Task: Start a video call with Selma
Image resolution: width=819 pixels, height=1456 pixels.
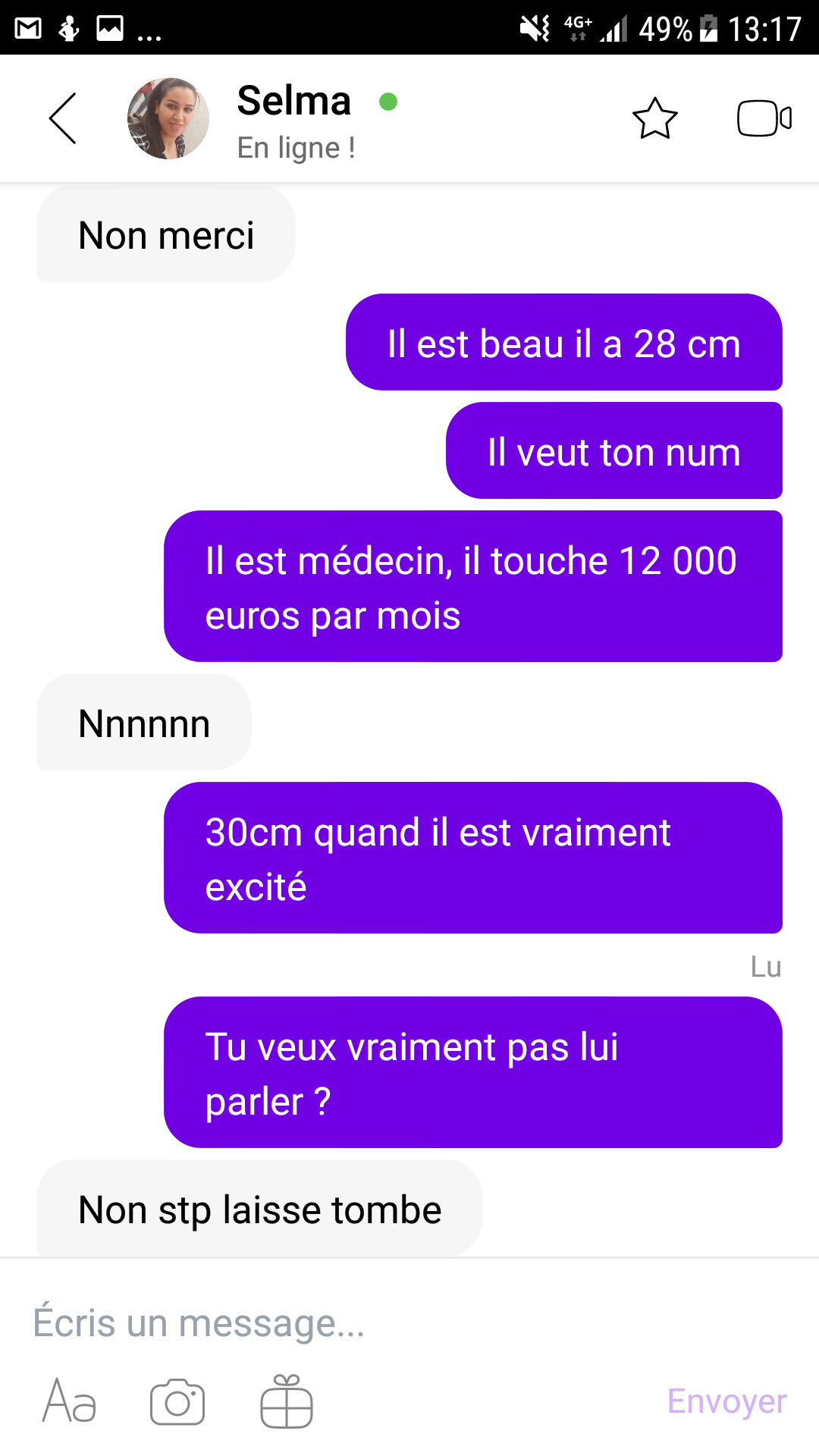Action: (x=764, y=118)
